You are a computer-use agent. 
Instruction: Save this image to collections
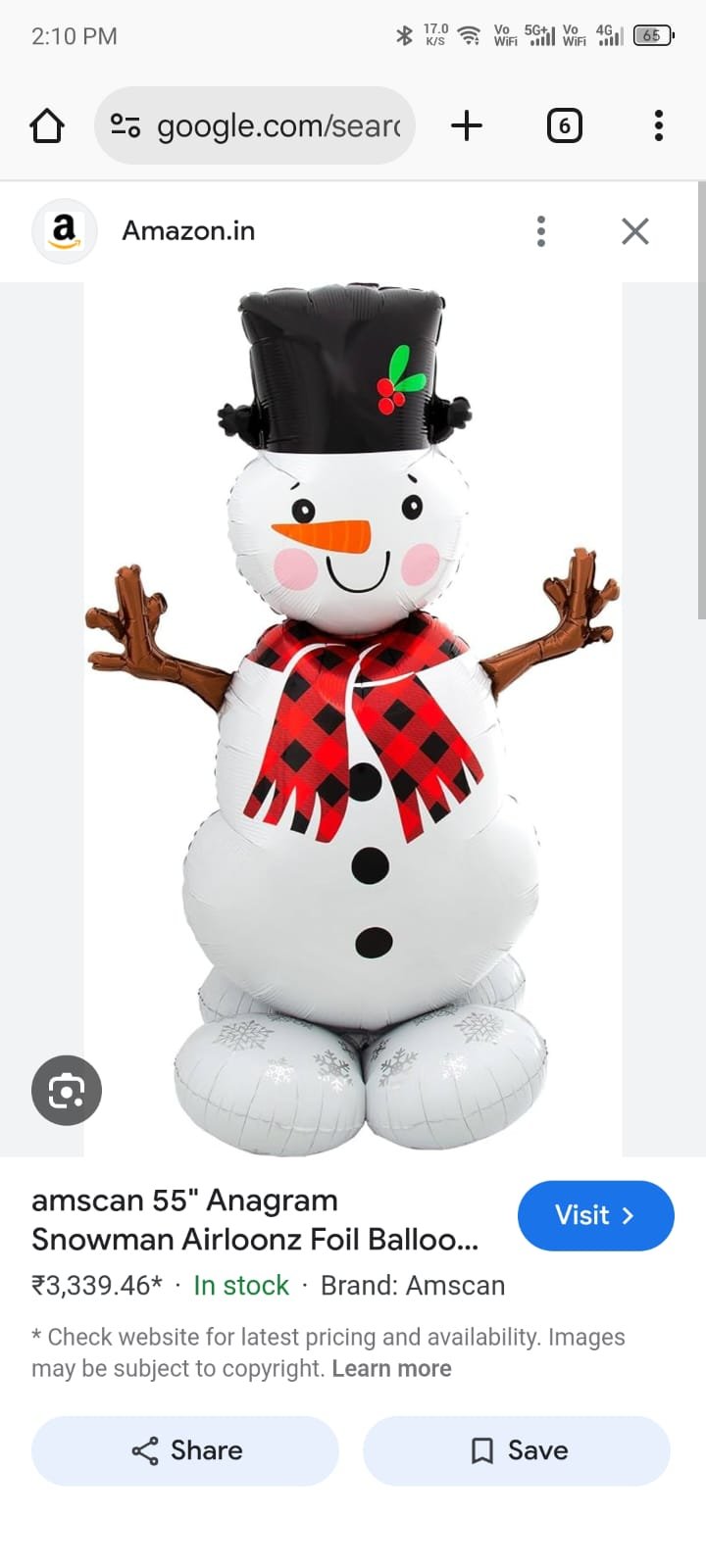[517, 1450]
